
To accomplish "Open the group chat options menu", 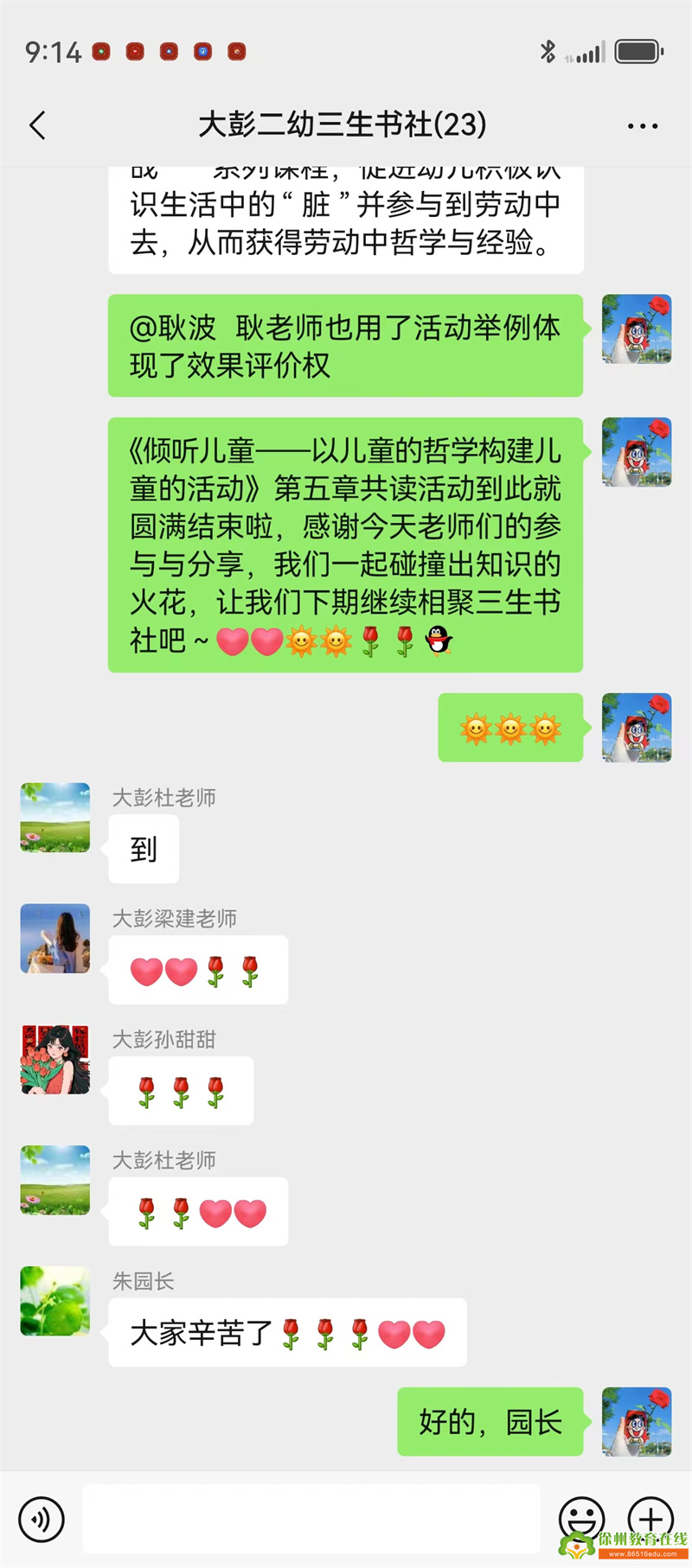I will coord(642,126).
